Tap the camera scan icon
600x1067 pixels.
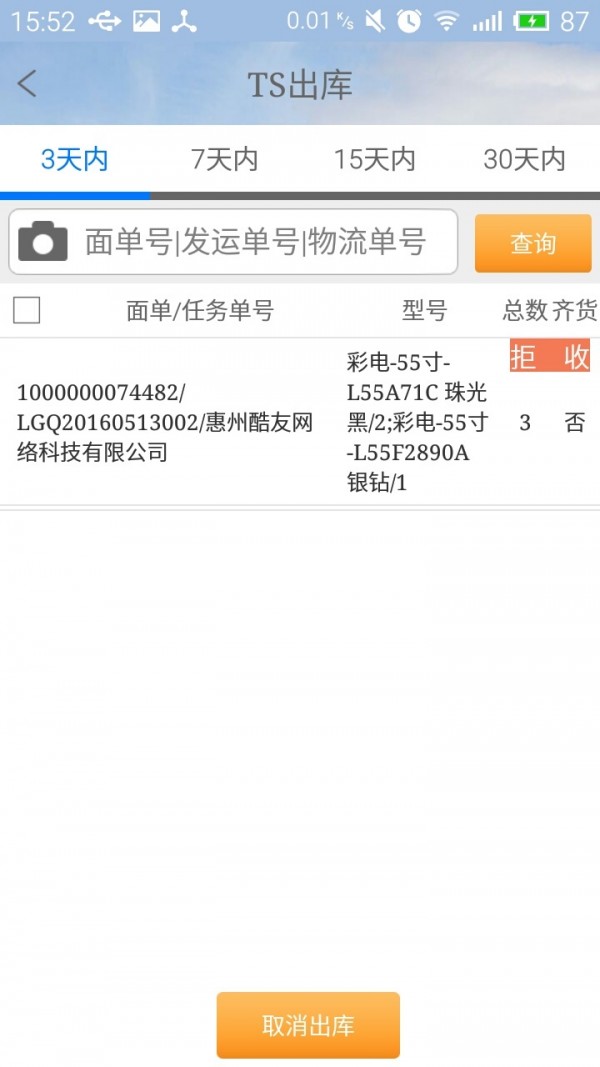(43, 242)
